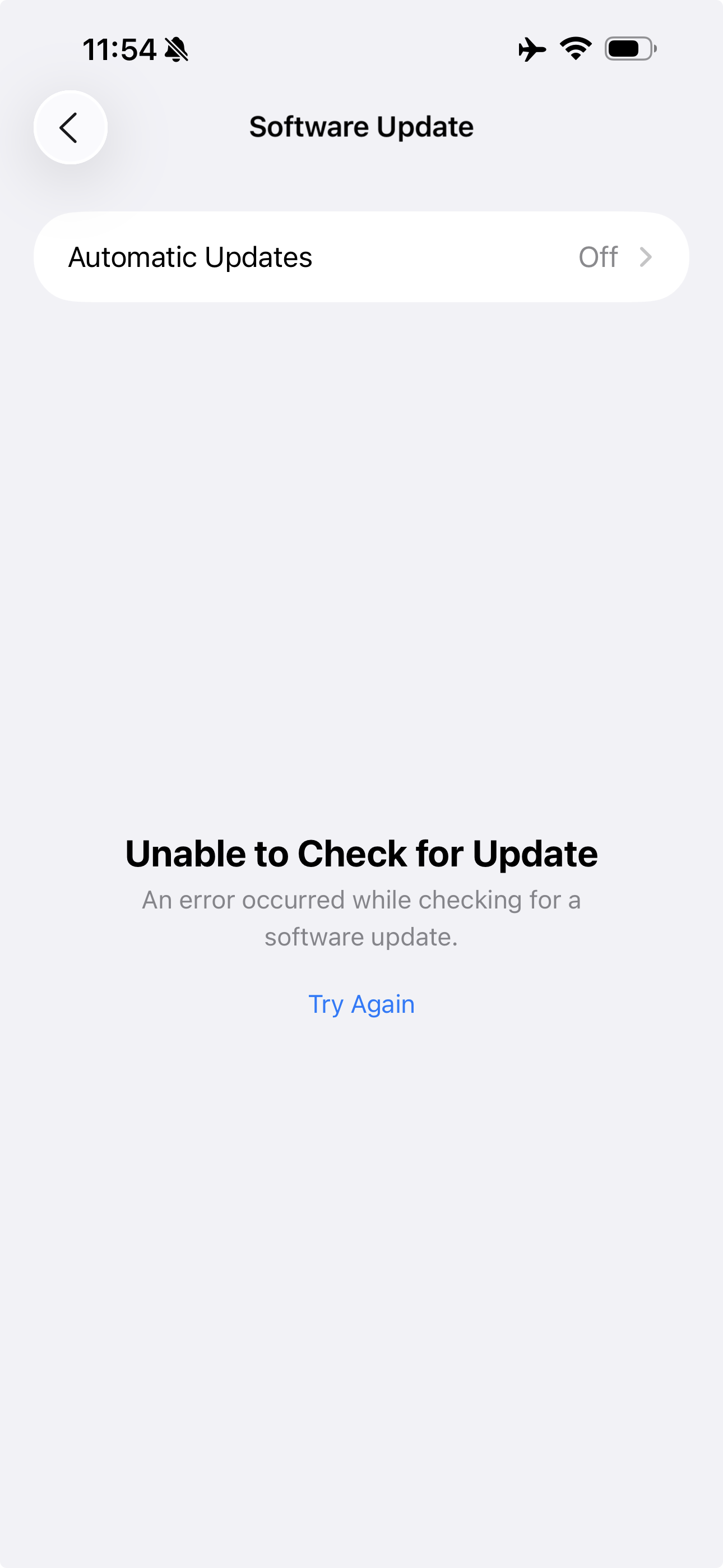Tap Try Again to recheck for updates
Screen dimensions: 723x1568
click(x=361, y=1004)
